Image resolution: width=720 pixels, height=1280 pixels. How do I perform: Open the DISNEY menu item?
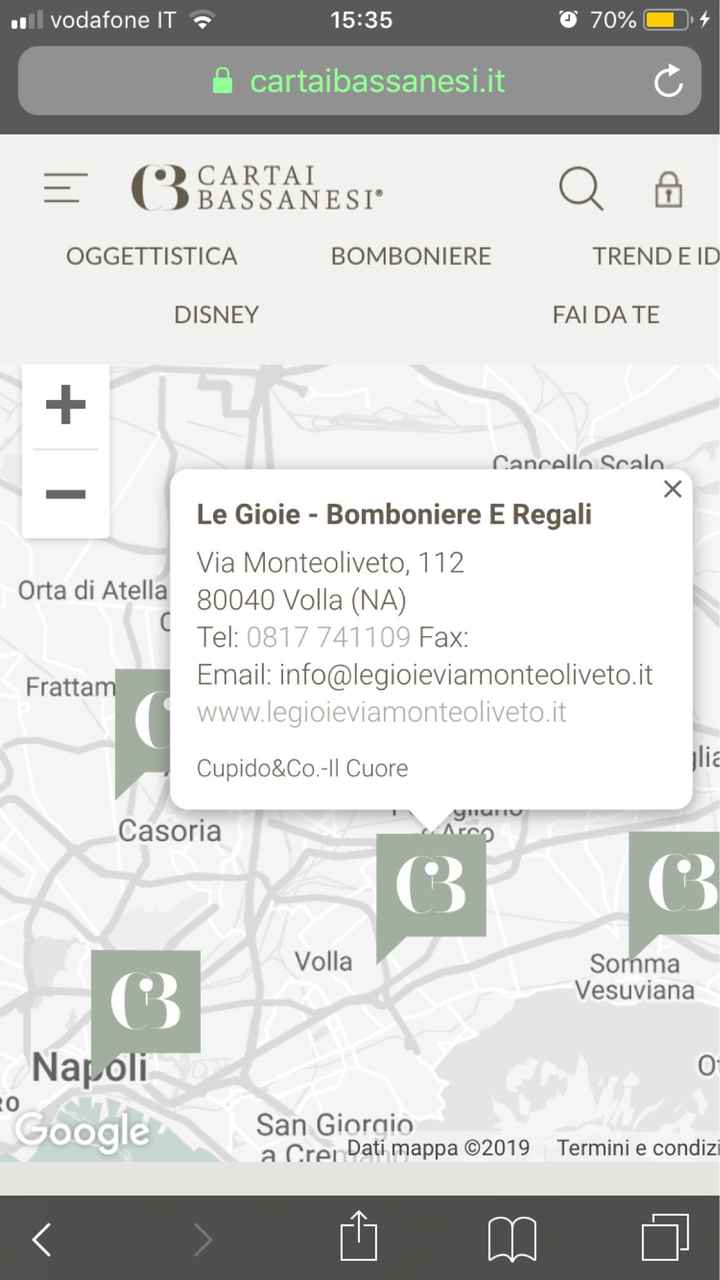click(x=216, y=314)
